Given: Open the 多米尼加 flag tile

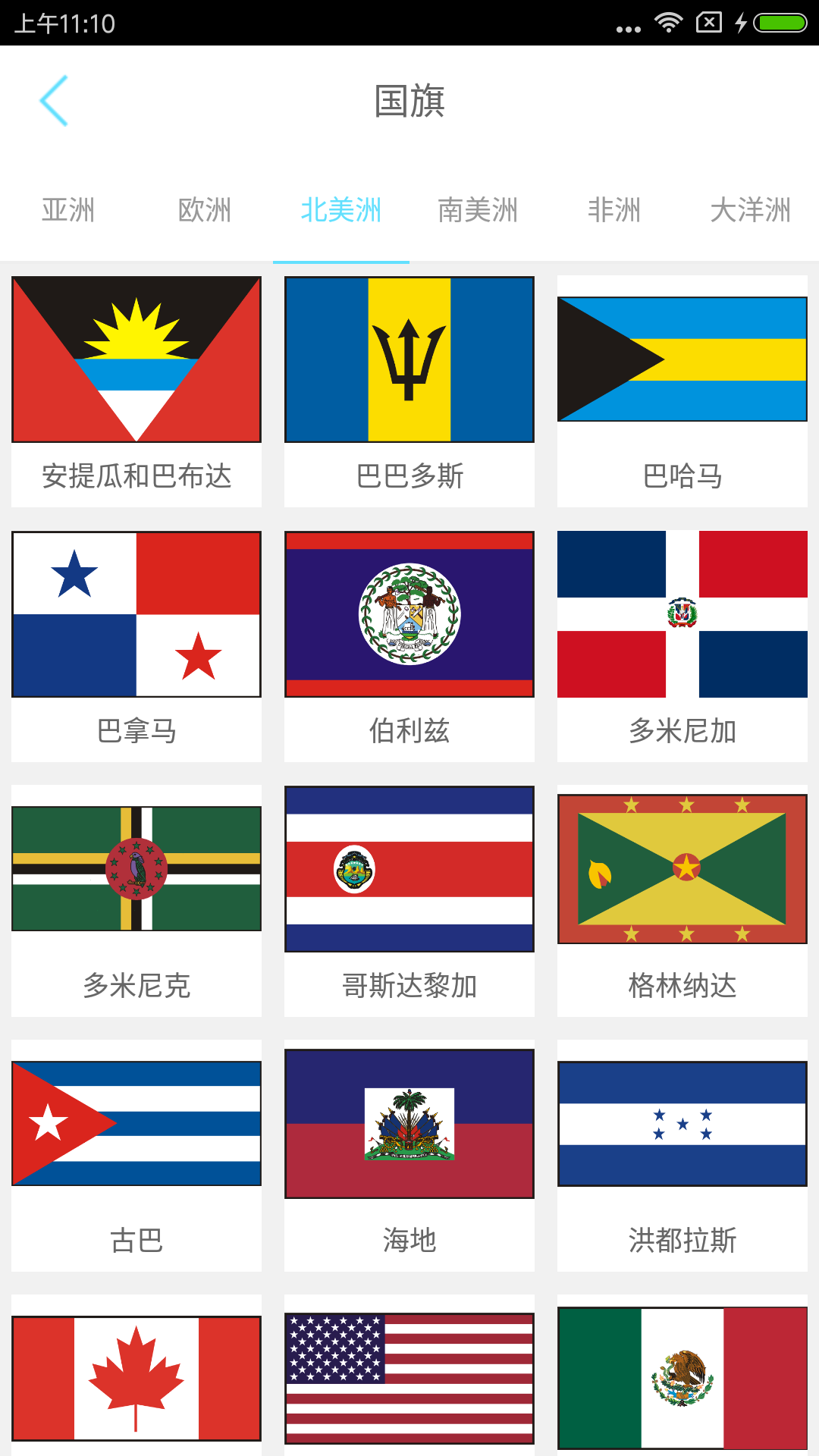Looking at the screenshot, I should pos(682,645).
